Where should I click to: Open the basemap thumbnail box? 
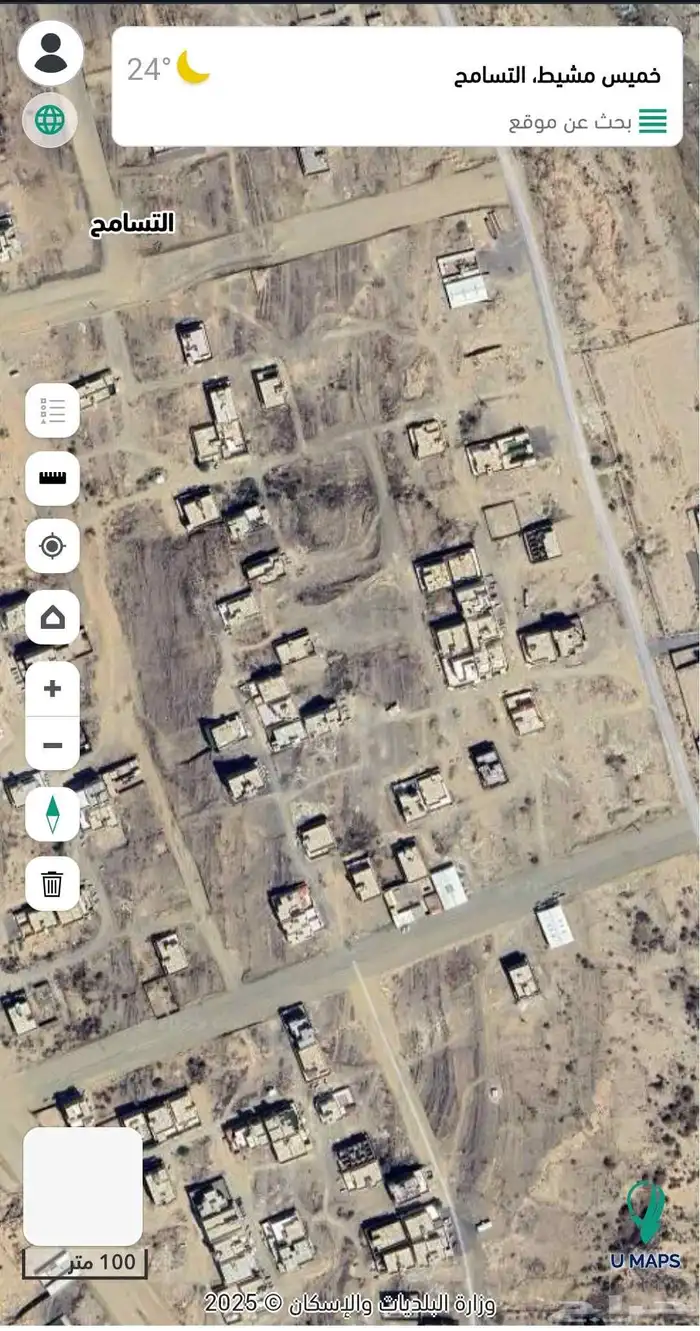83,1186
